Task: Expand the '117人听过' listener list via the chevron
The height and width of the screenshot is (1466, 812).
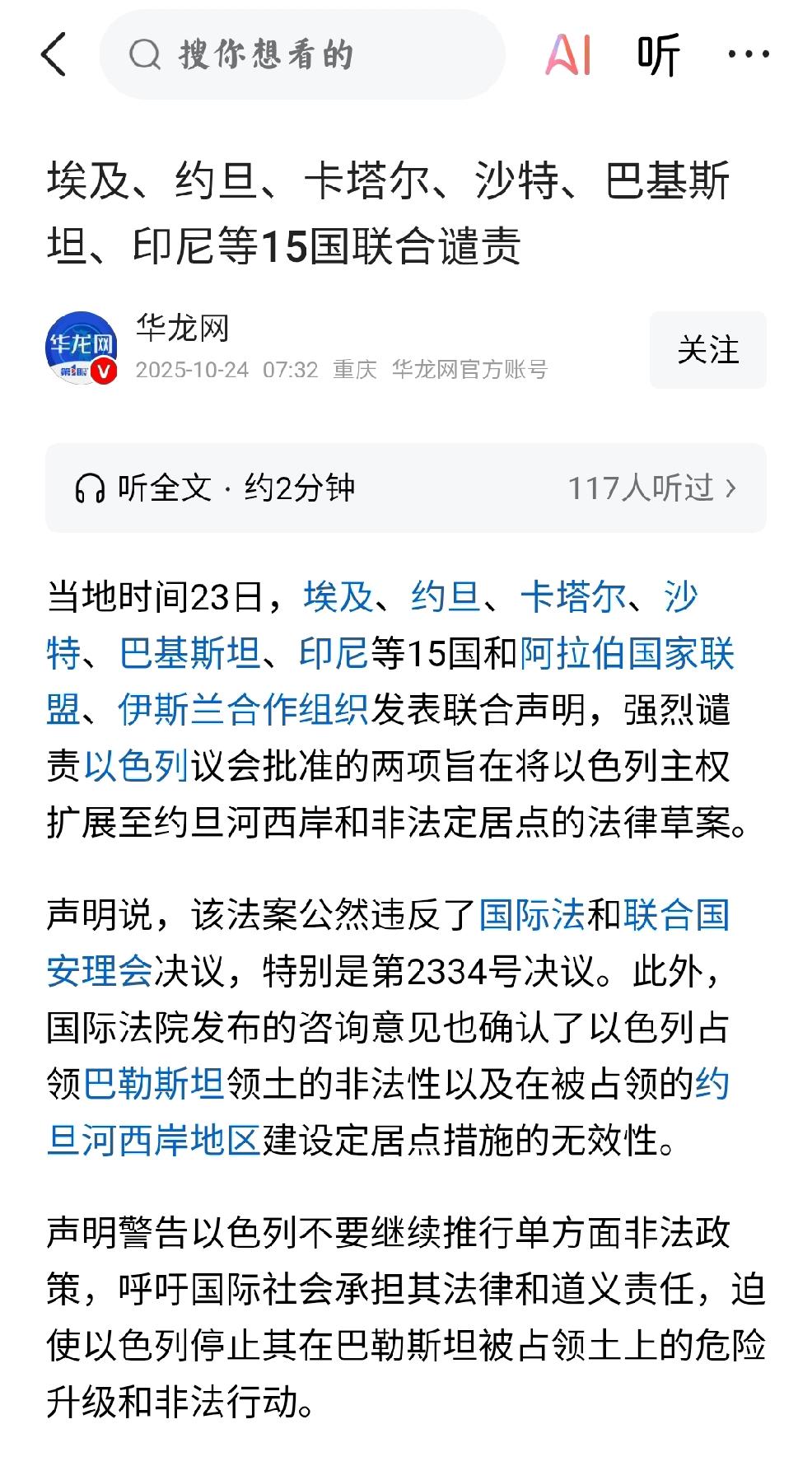Action: click(x=731, y=489)
